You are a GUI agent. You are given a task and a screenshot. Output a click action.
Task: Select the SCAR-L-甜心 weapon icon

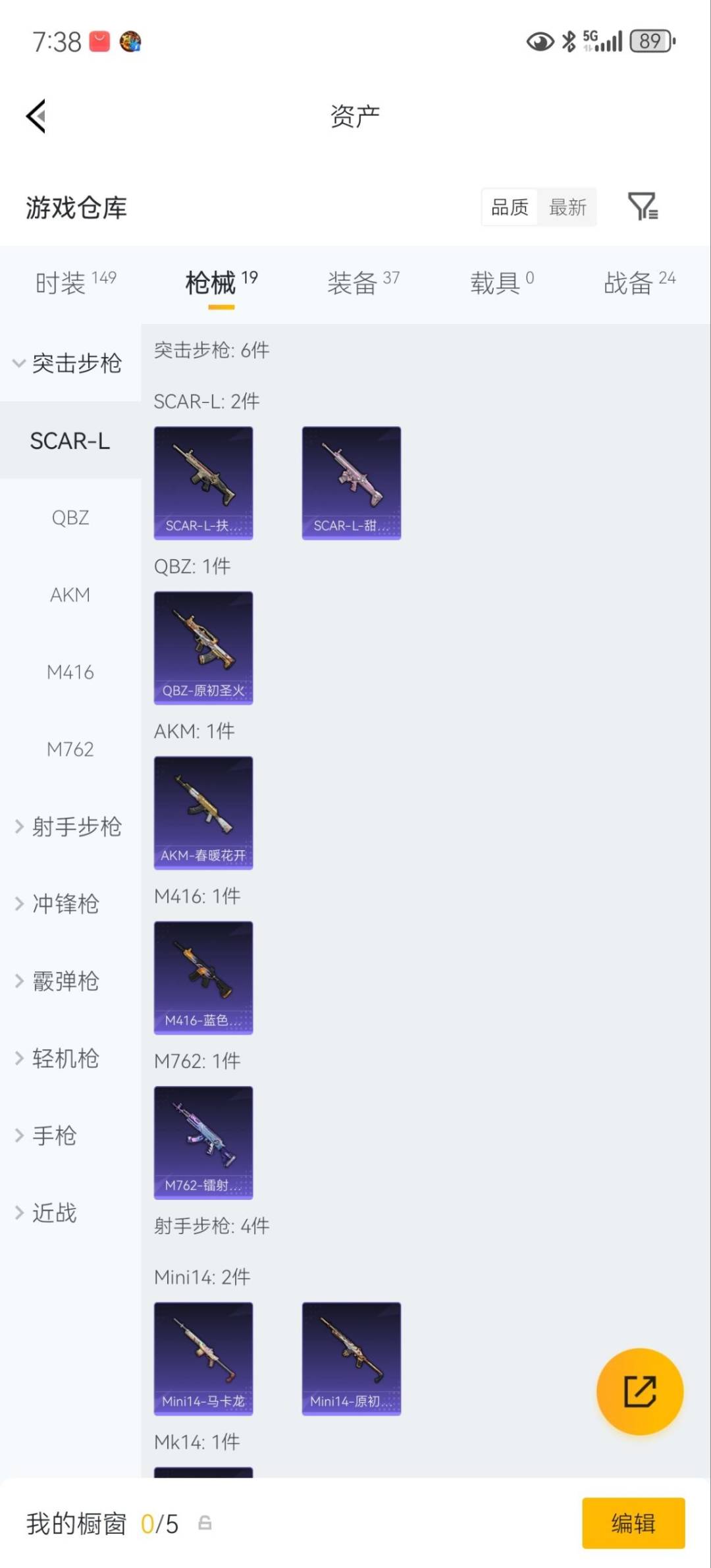point(351,483)
